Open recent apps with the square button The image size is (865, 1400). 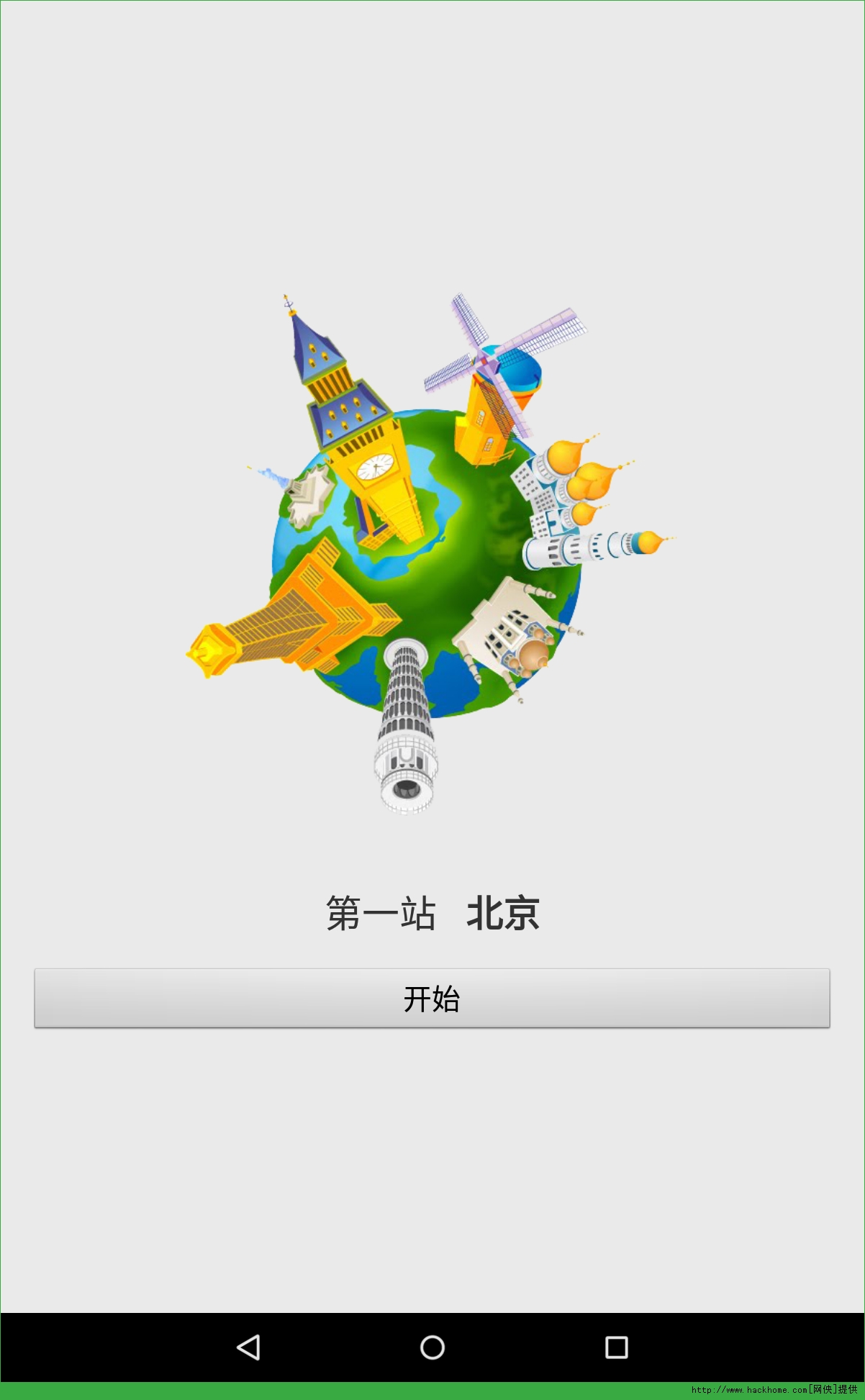point(616,1347)
